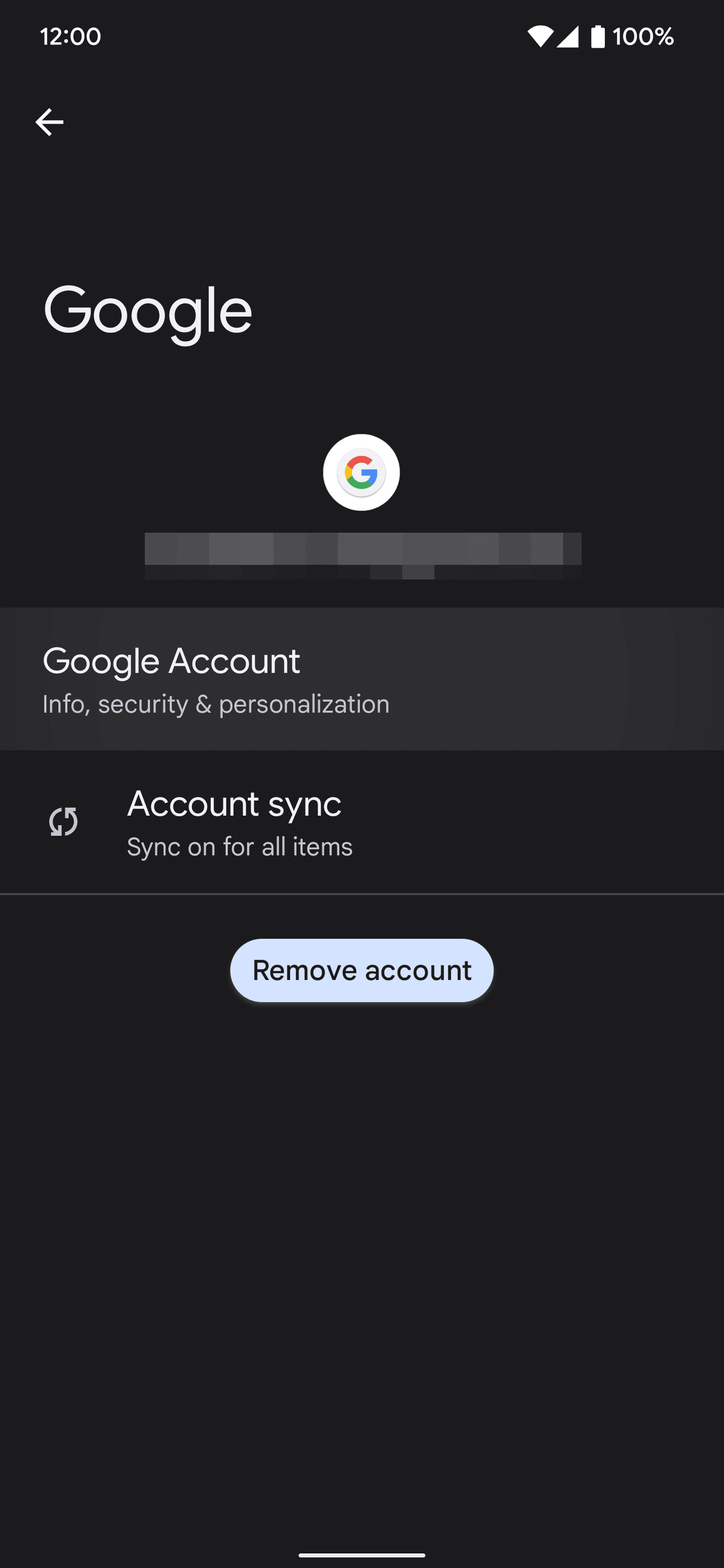Click the "Google" page title
The width and height of the screenshot is (724, 1568).
tap(148, 311)
